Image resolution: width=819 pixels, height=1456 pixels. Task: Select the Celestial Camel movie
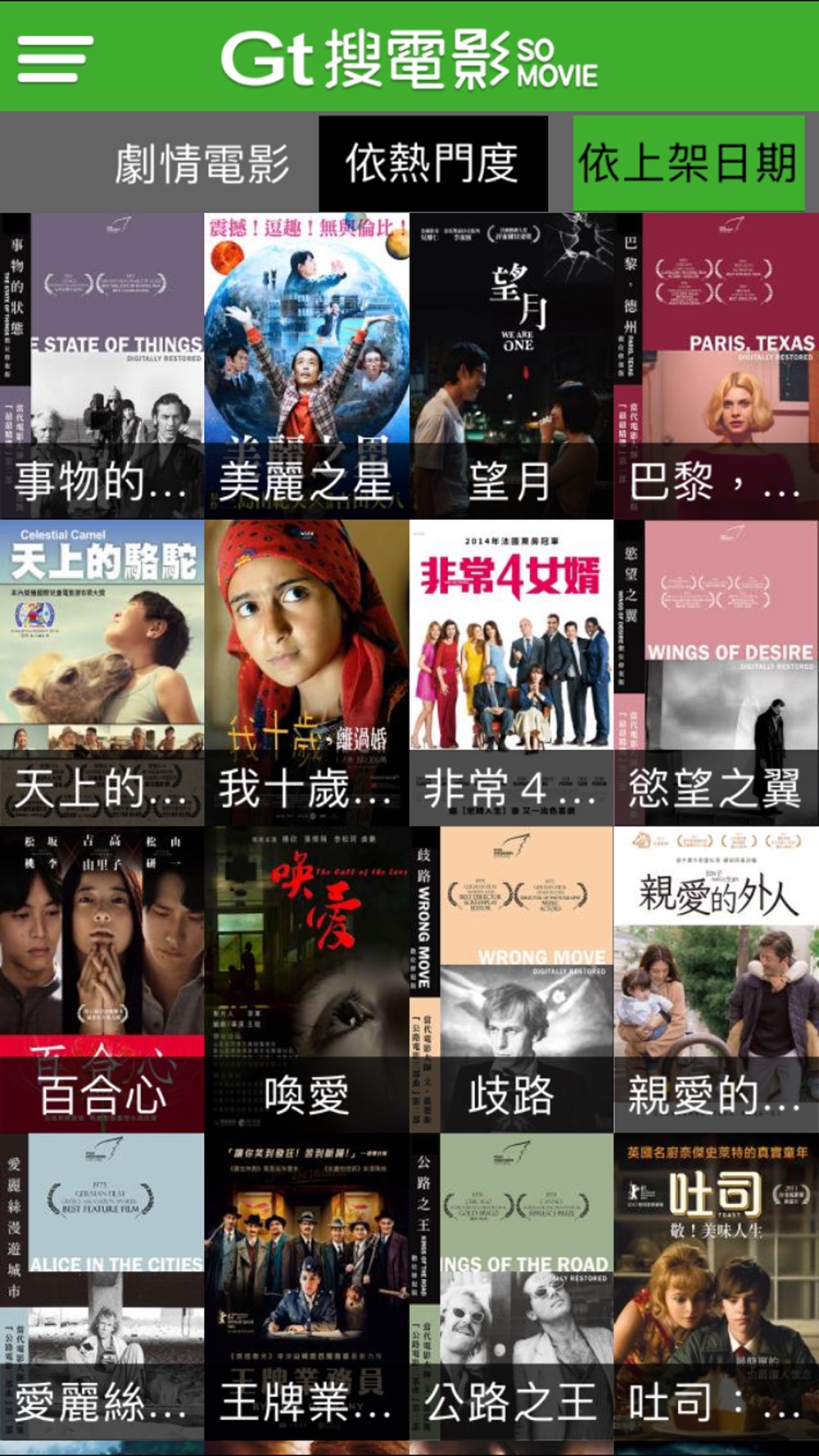pos(102,672)
